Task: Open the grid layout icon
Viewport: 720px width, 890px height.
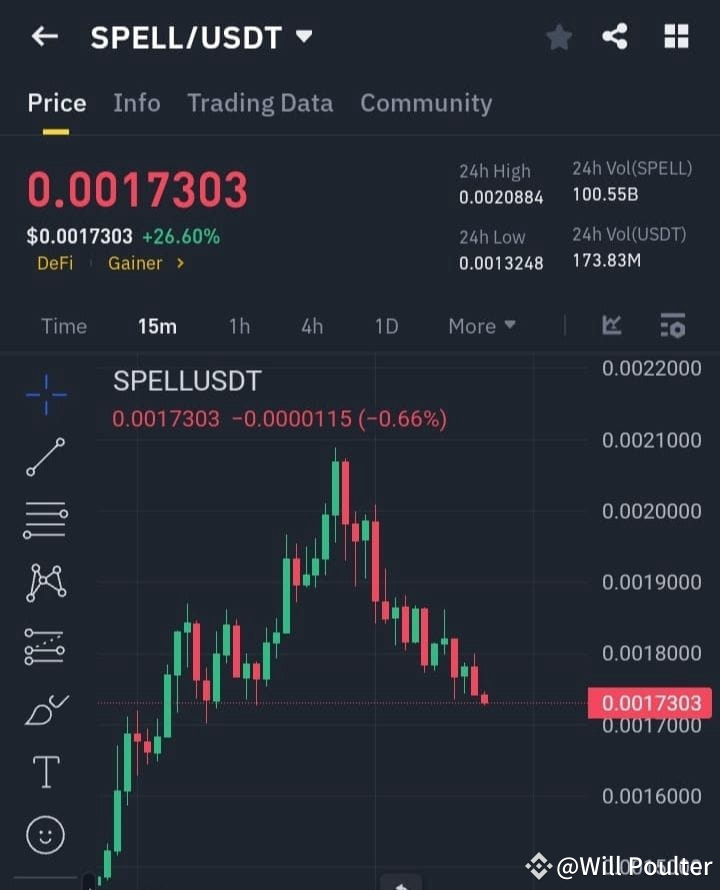Action: 676,36
